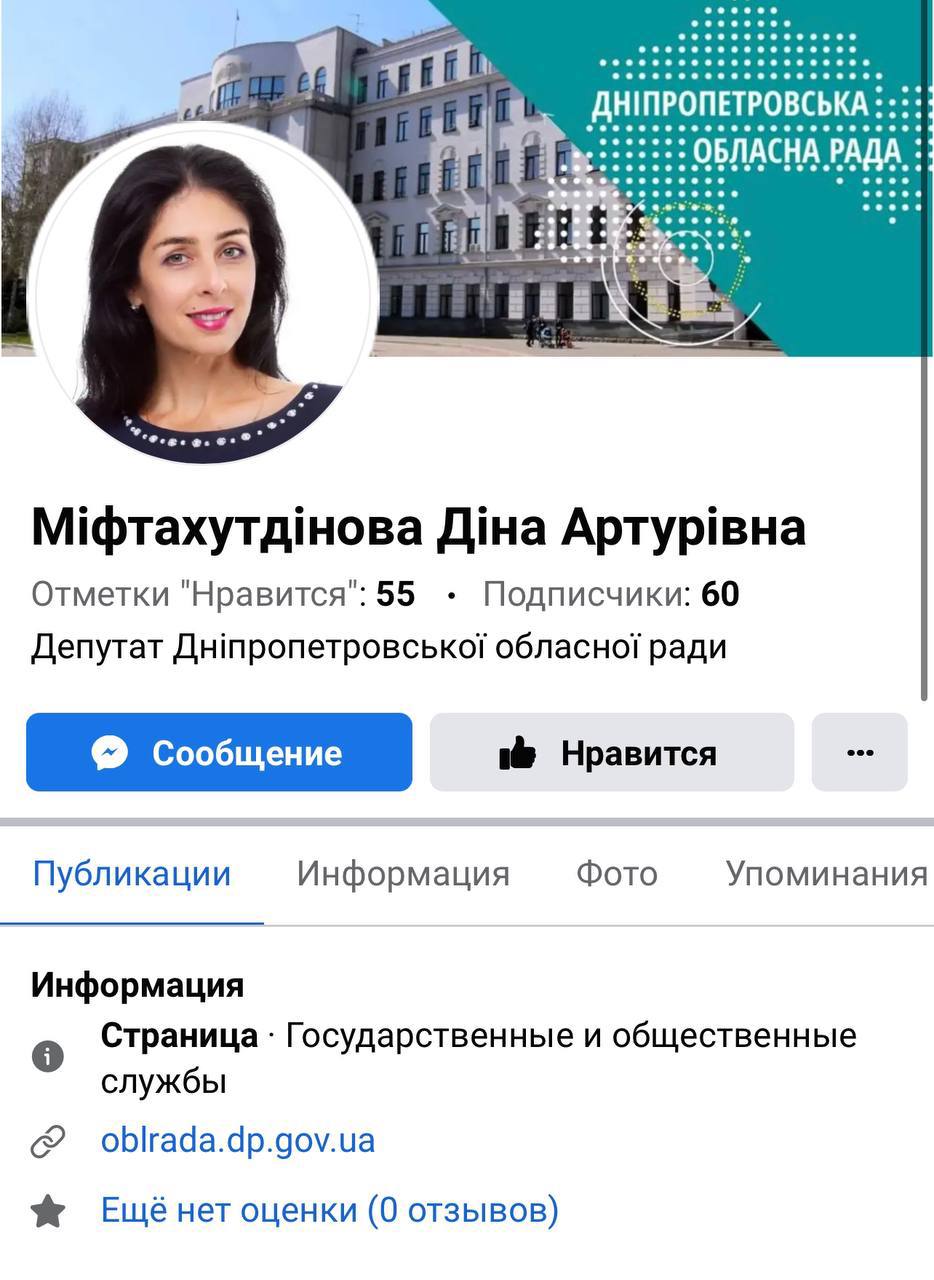This screenshot has width=934, height=1280.
Task: Like the page with Нравится button
Action: 611,752
